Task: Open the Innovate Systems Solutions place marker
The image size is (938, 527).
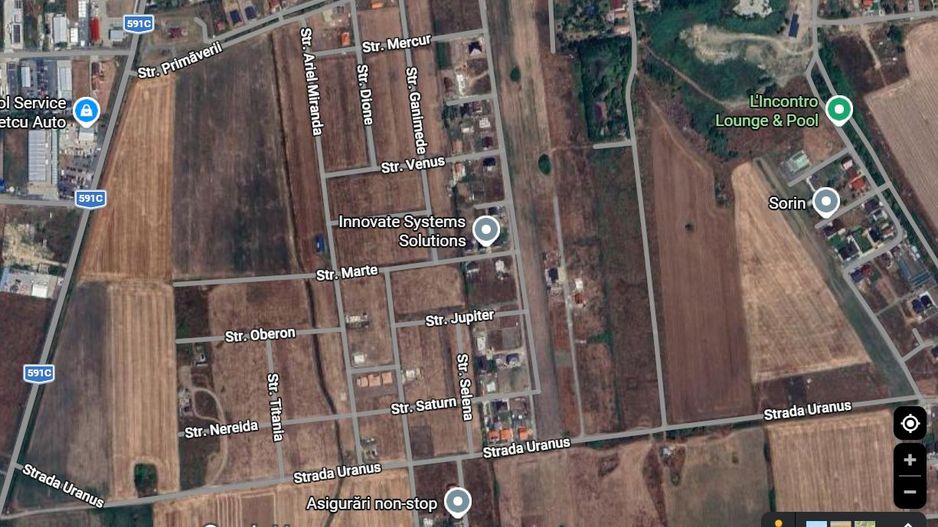Action: pos(486,231)
